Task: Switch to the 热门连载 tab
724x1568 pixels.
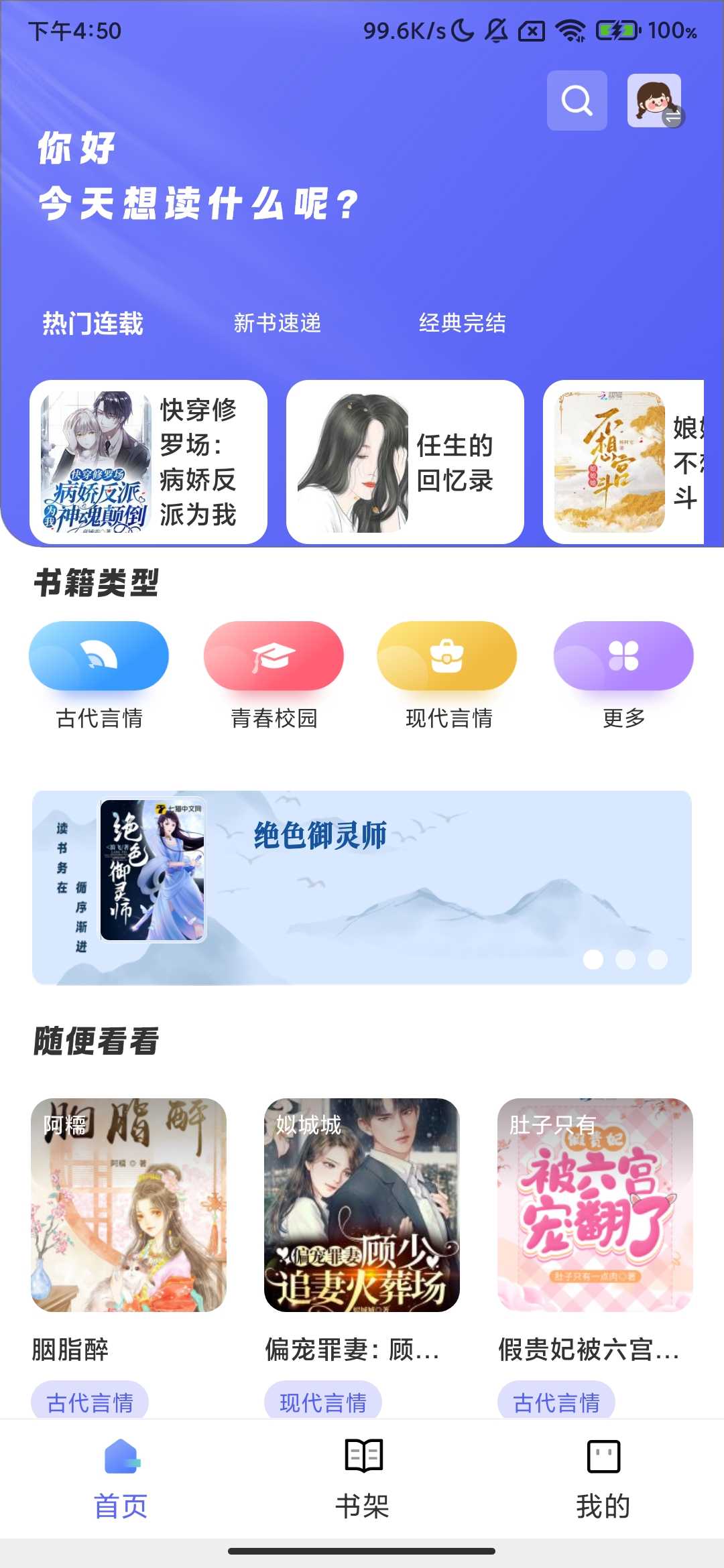Action: click(x=93, y=323)
